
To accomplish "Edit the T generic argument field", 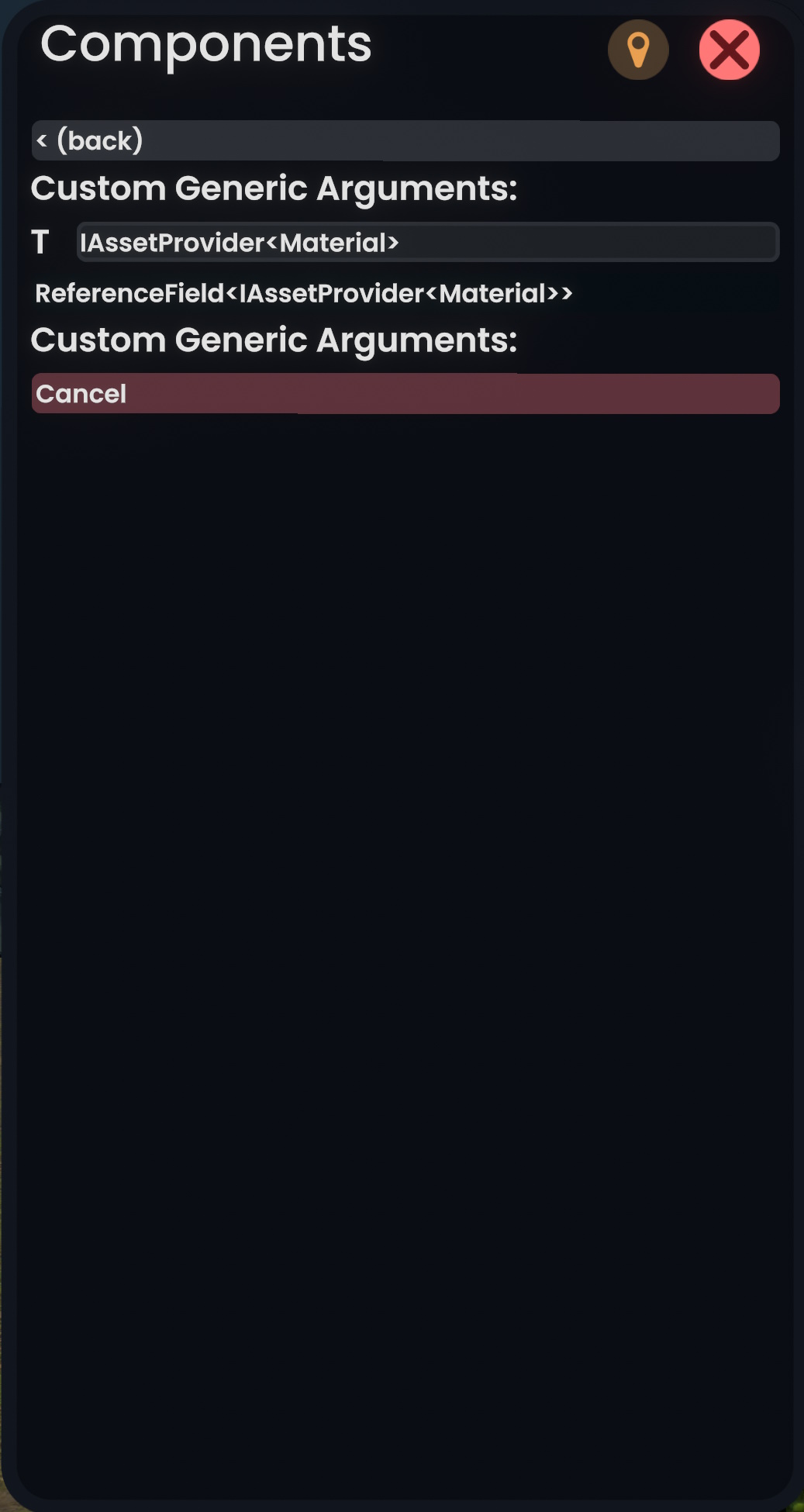I will coord(427,243).
